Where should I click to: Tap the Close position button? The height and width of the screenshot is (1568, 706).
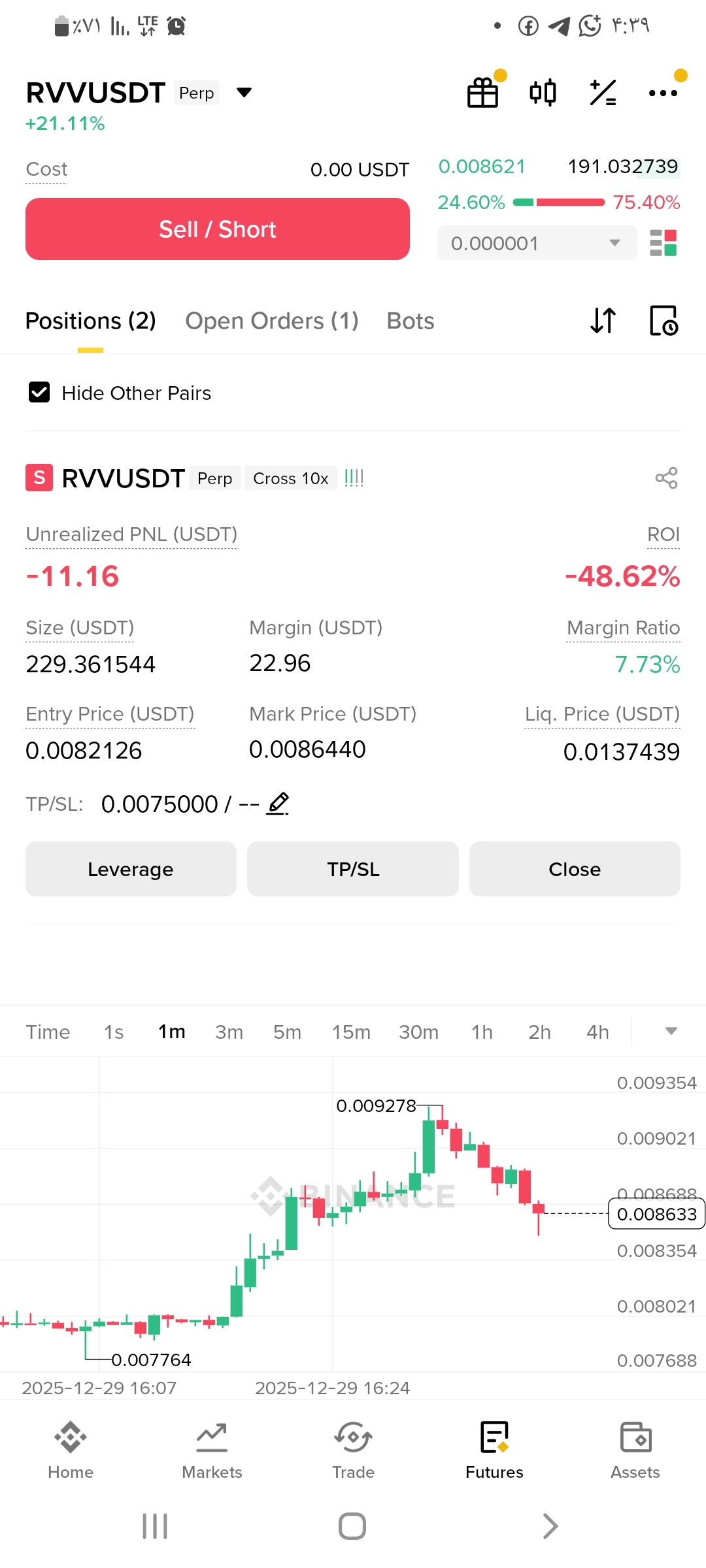click(x=575, y=869)
